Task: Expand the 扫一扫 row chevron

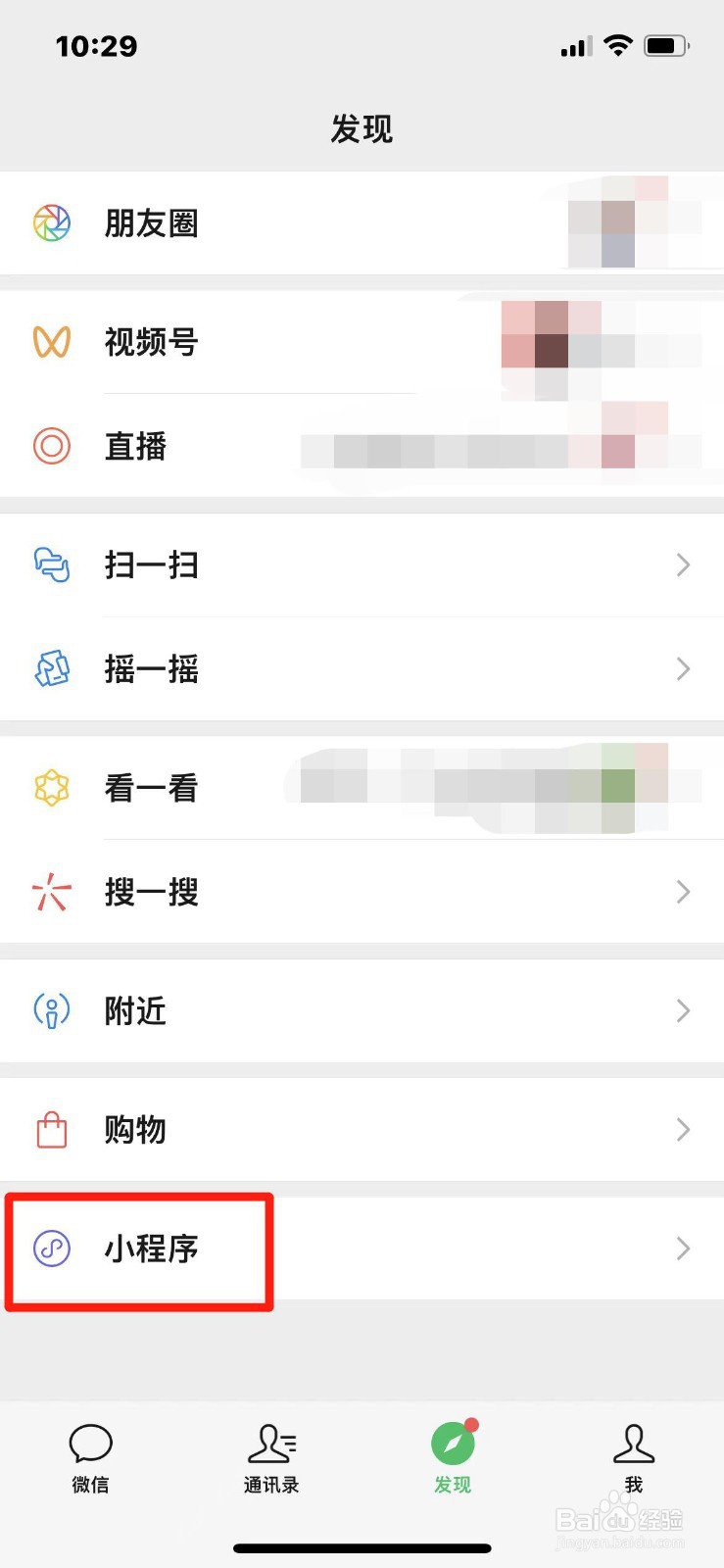Action: point(683,565)
